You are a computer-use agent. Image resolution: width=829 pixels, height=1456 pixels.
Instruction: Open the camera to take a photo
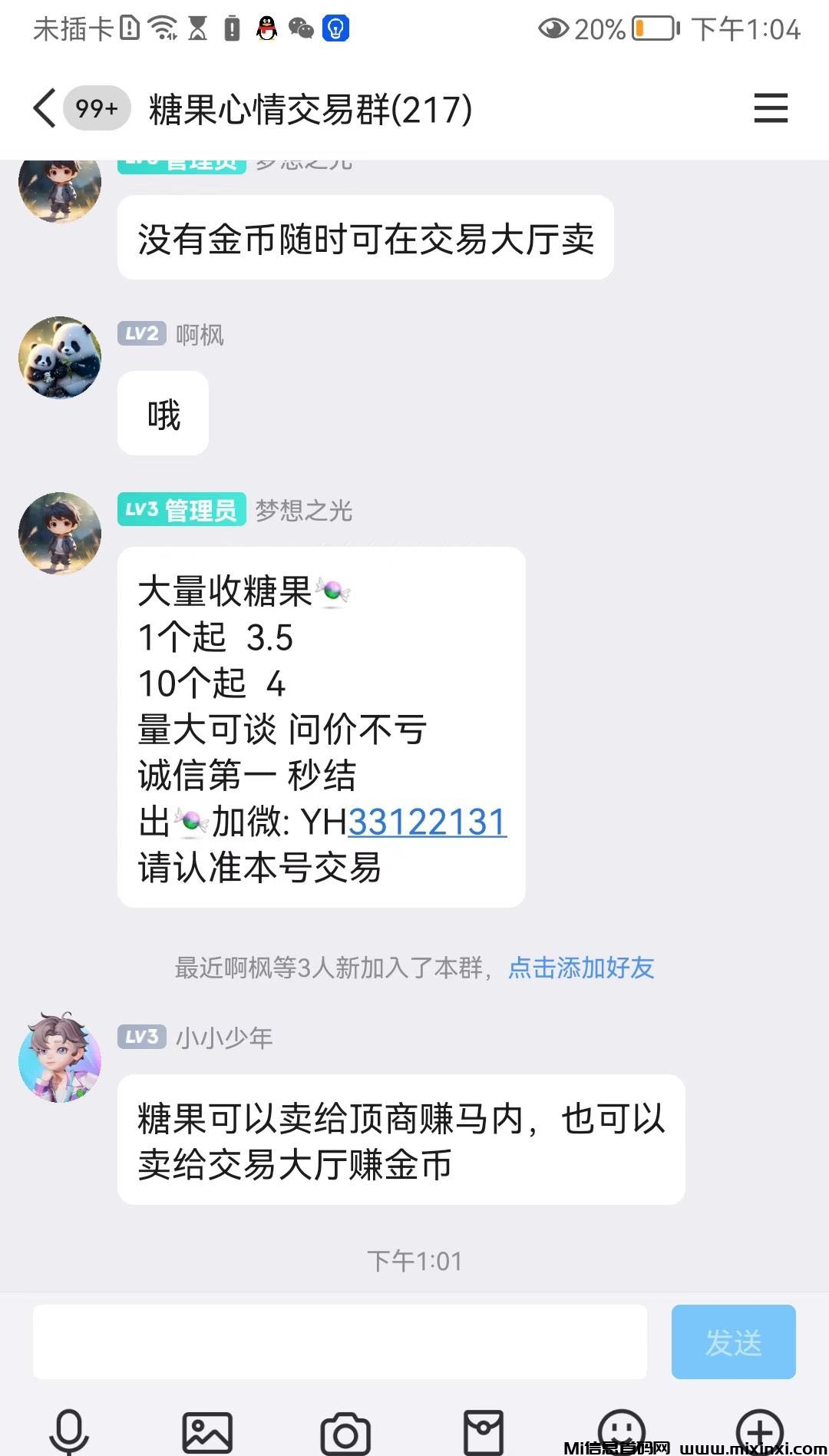[x=345, y=1433]
